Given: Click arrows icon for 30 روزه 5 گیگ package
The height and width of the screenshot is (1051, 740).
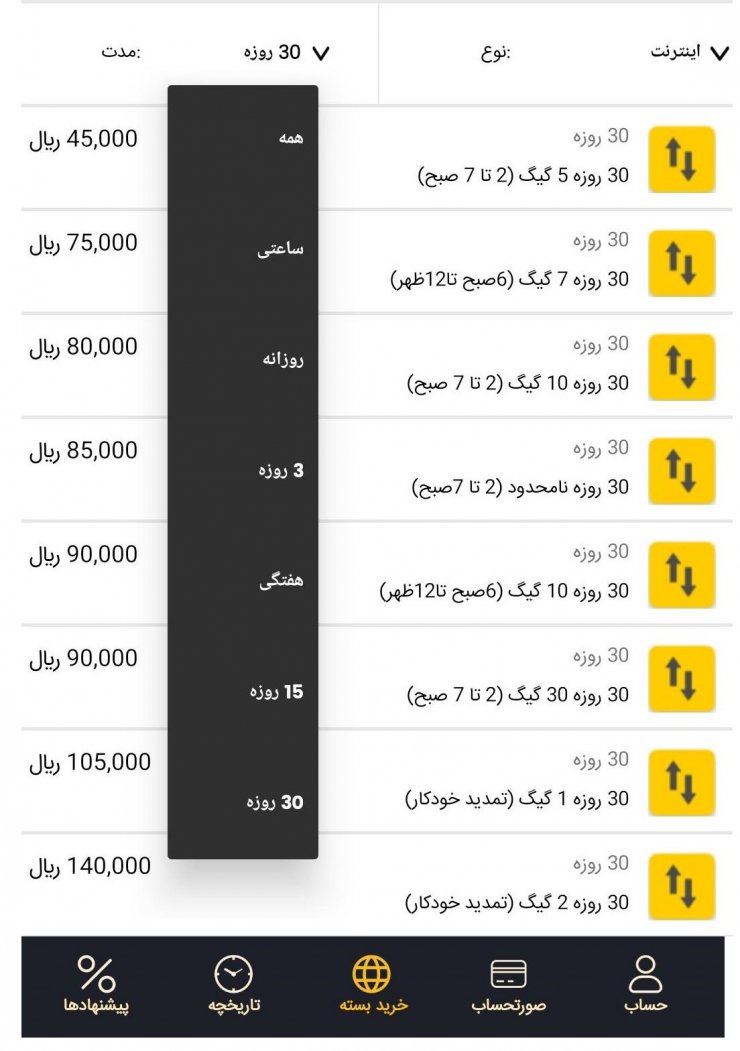Looking at the screenshot, I should (682, 160).
